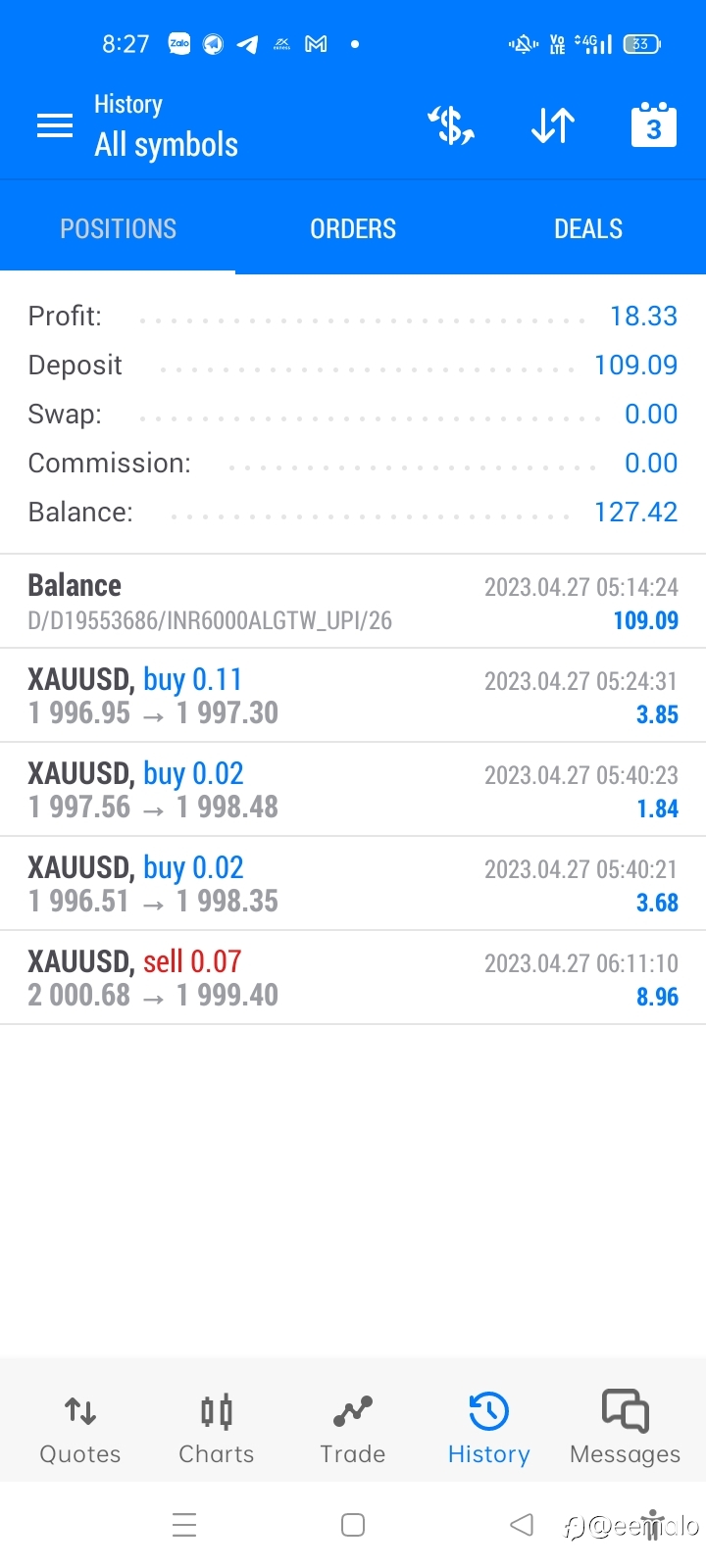Switch to the Deals tab

[x=588, y=228]
